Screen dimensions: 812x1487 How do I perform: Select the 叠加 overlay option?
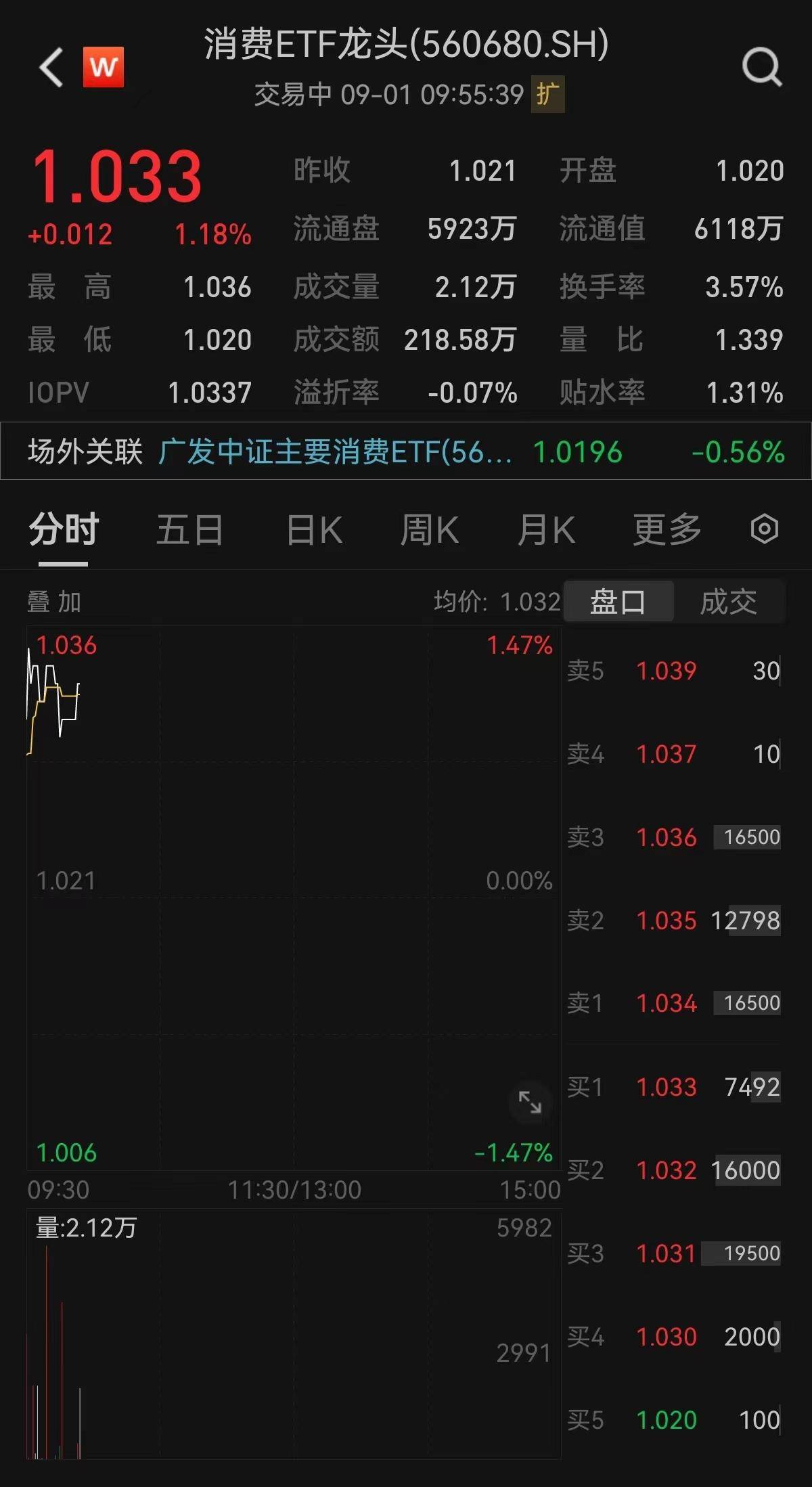coord(53,602)
